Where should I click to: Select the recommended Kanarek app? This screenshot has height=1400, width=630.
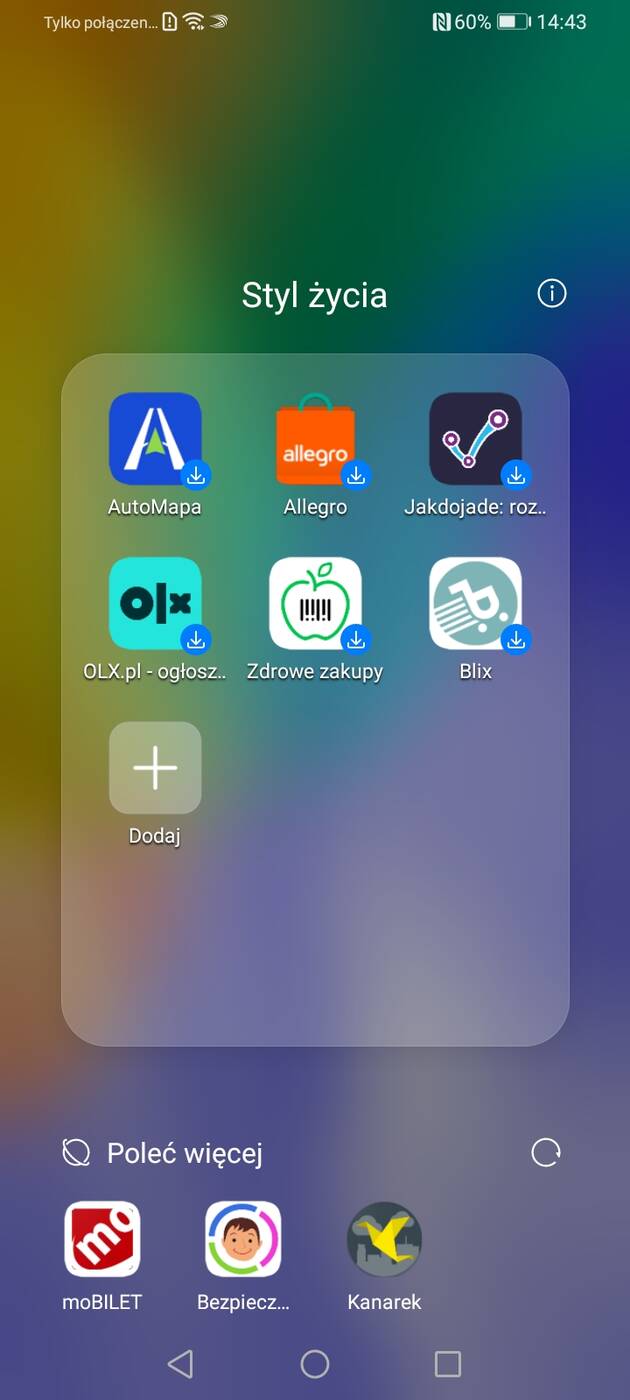pos(384,1239)
